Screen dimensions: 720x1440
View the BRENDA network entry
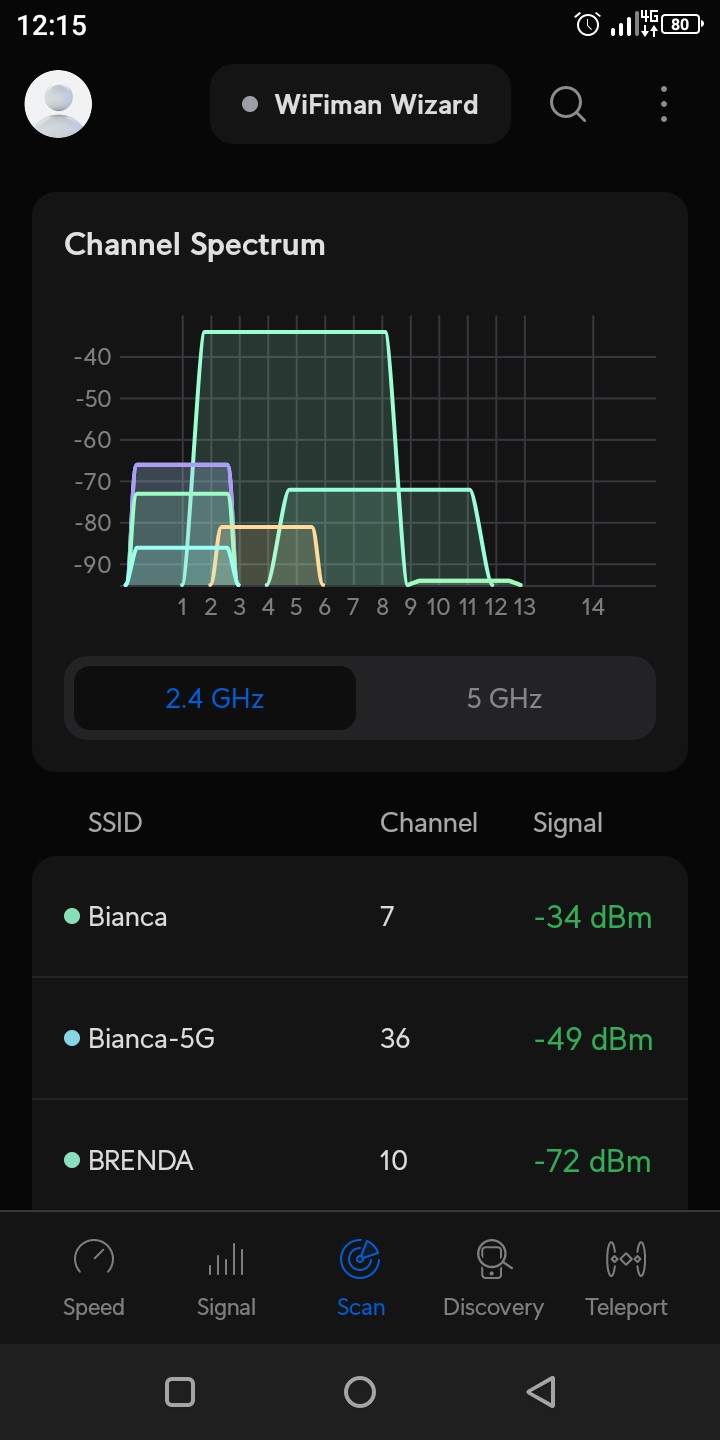(x=360, y=1160)
